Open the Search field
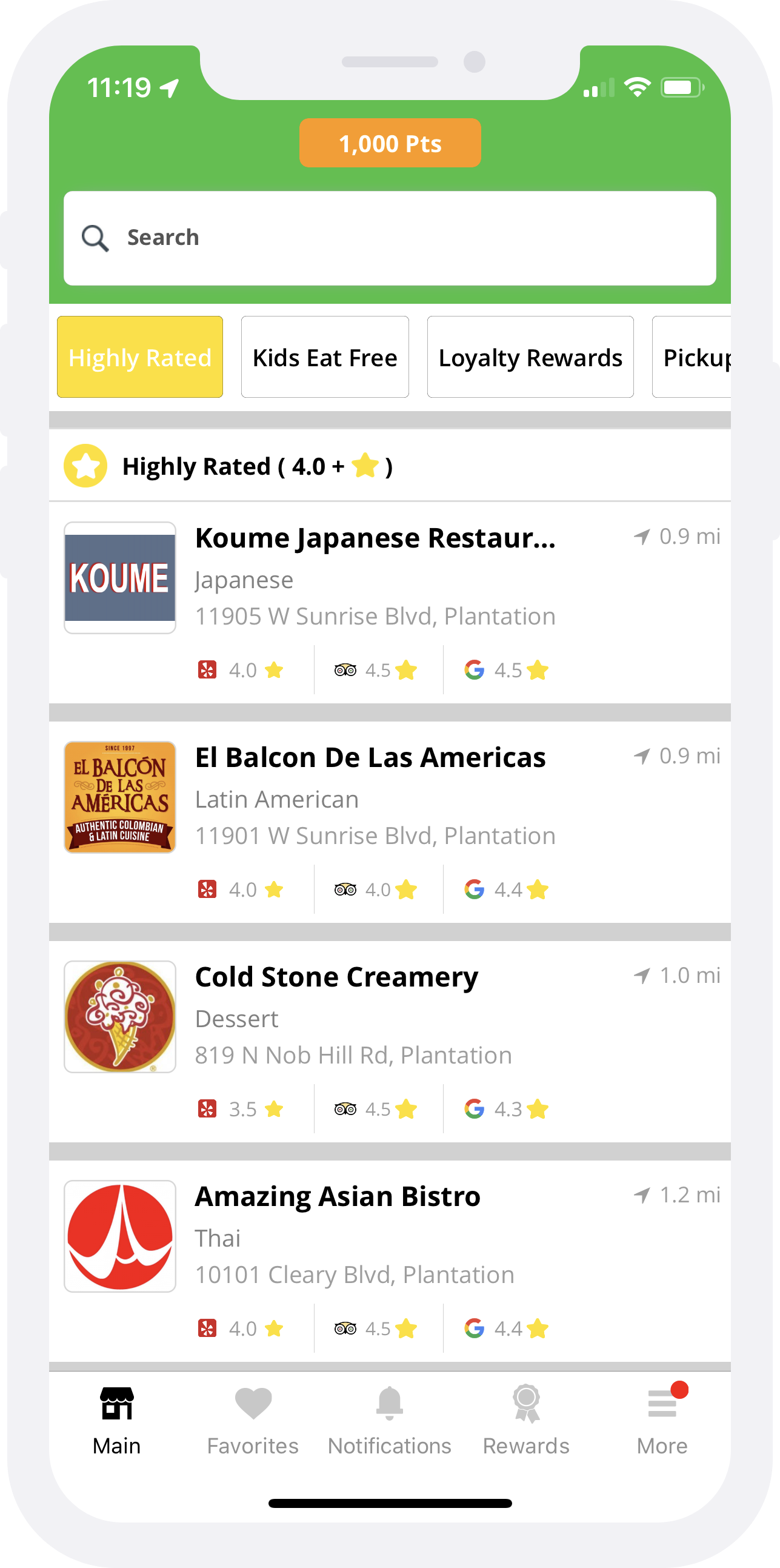Viewport: 780px width, 1568px height. (390, 238)
